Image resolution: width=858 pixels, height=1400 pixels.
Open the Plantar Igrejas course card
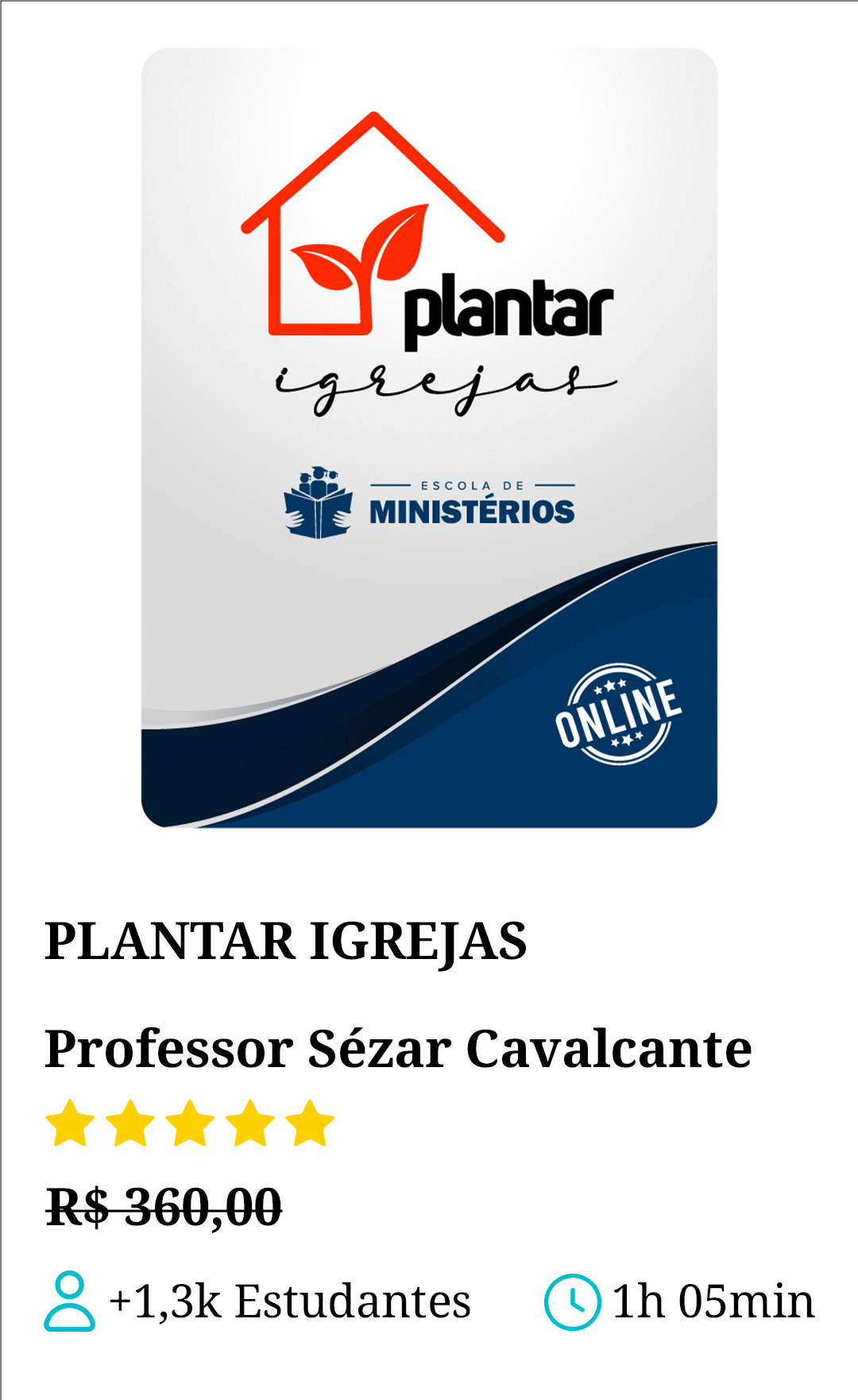[x=429, y=439]
